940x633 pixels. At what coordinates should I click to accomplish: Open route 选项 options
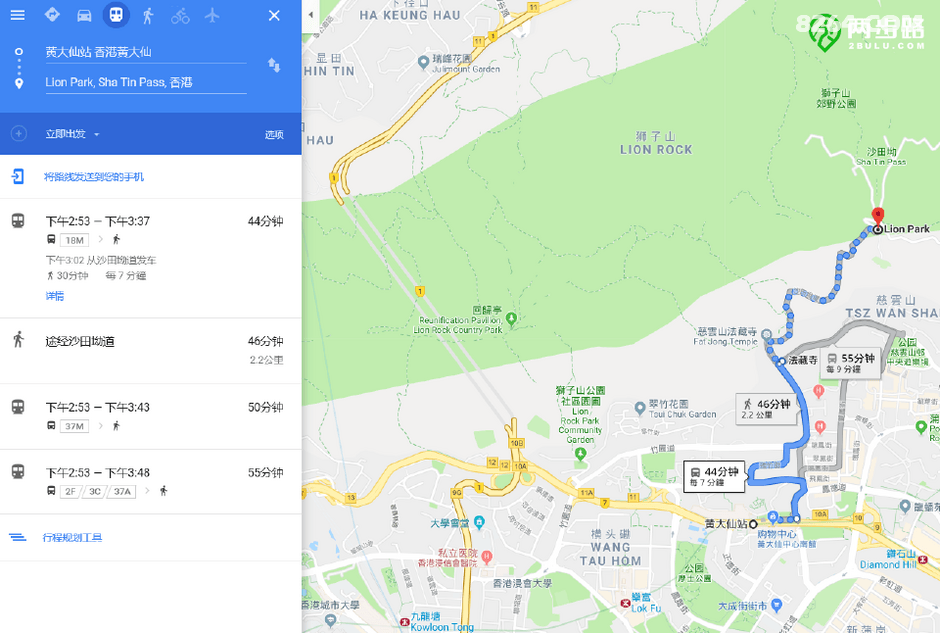click(274, 134)
